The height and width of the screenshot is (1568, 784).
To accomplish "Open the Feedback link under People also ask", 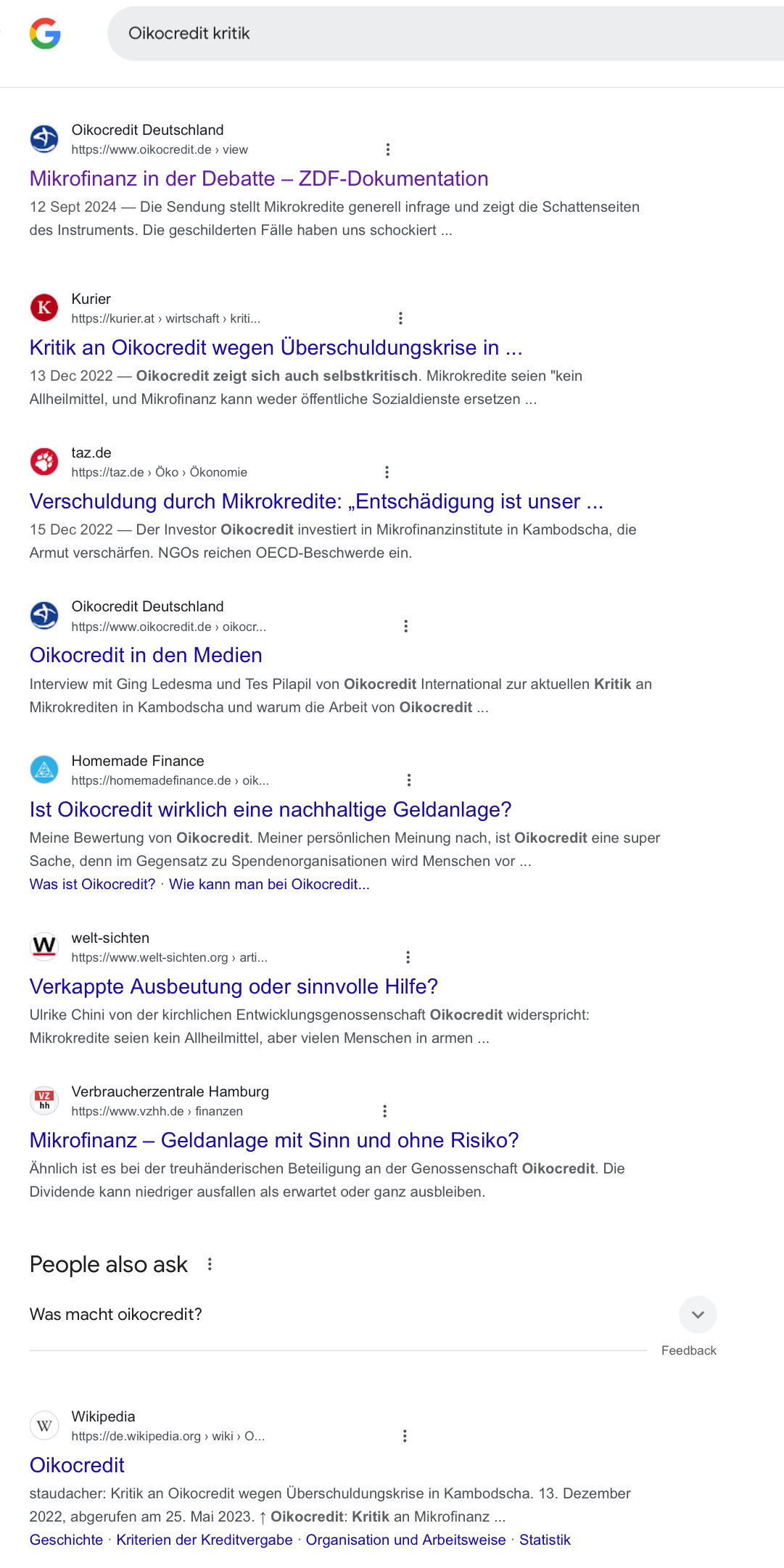I will click(x=688, y=1350).
